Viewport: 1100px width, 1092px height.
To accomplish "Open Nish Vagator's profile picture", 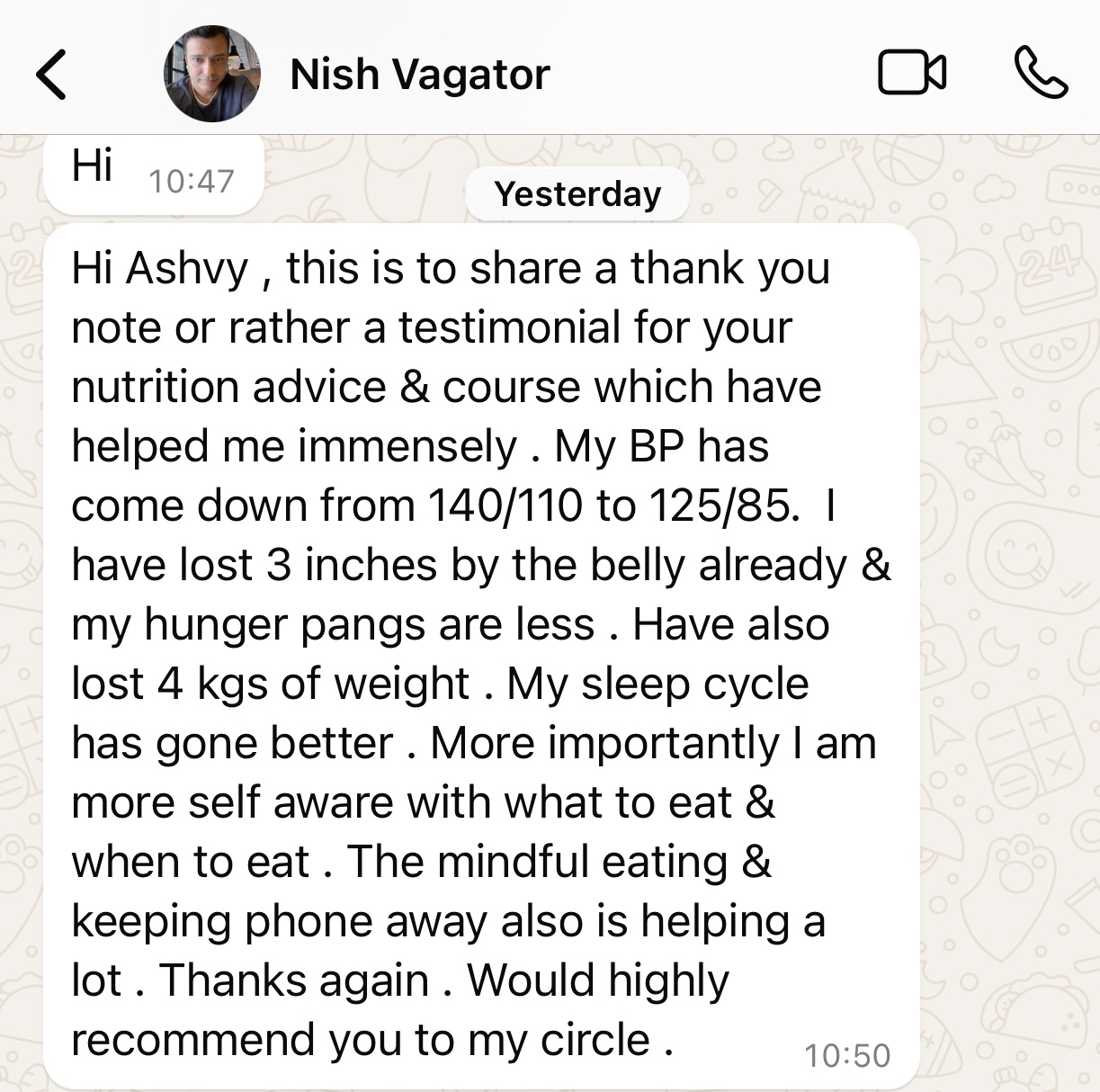I will (212, 74).
